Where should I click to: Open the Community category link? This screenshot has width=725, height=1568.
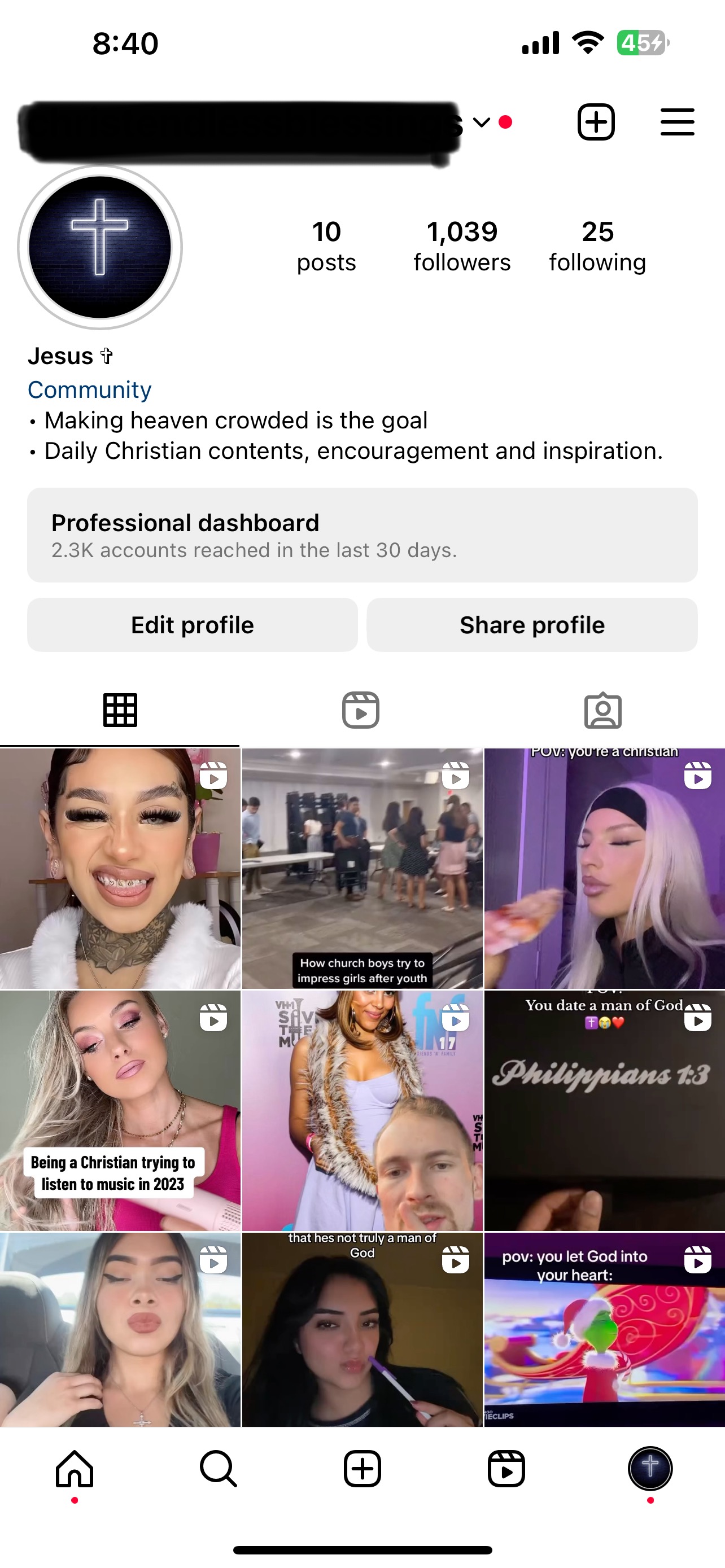89,389
